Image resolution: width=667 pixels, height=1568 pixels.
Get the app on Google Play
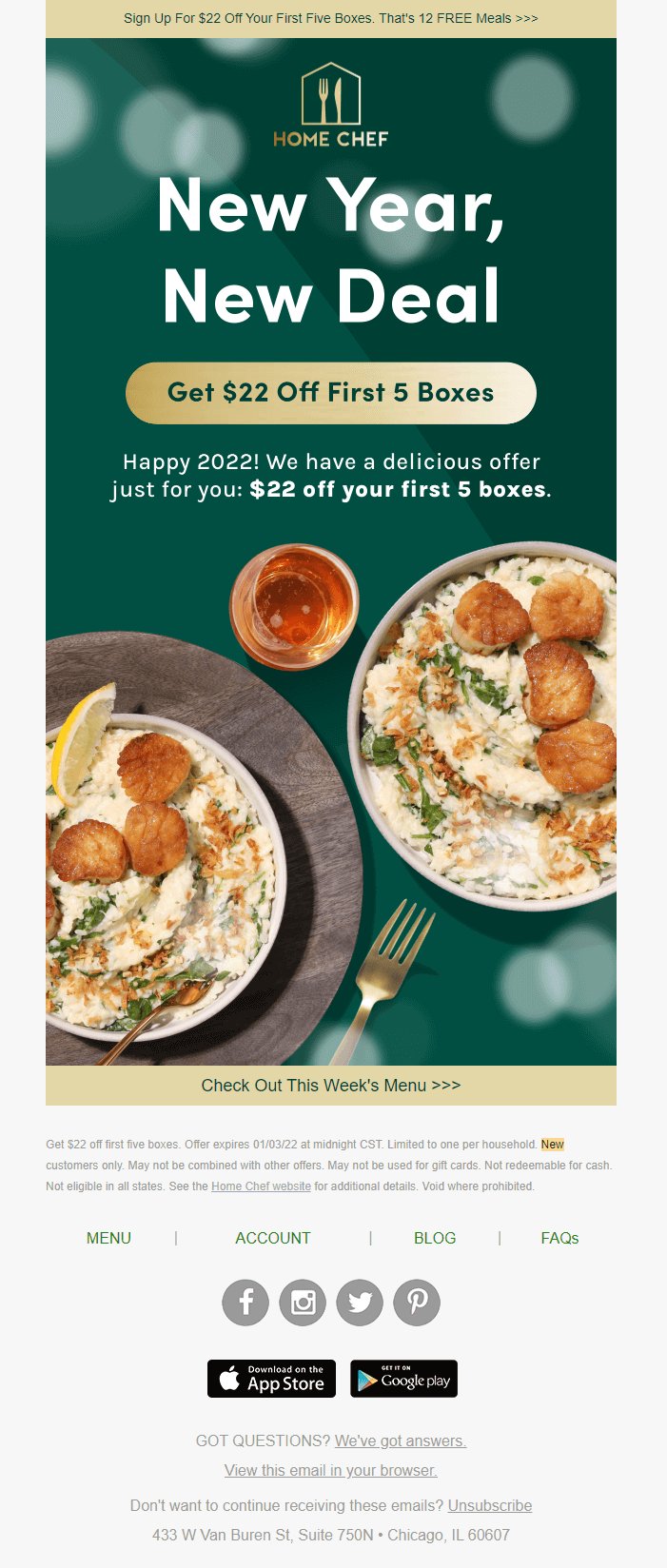click(x=403, y=1379)
